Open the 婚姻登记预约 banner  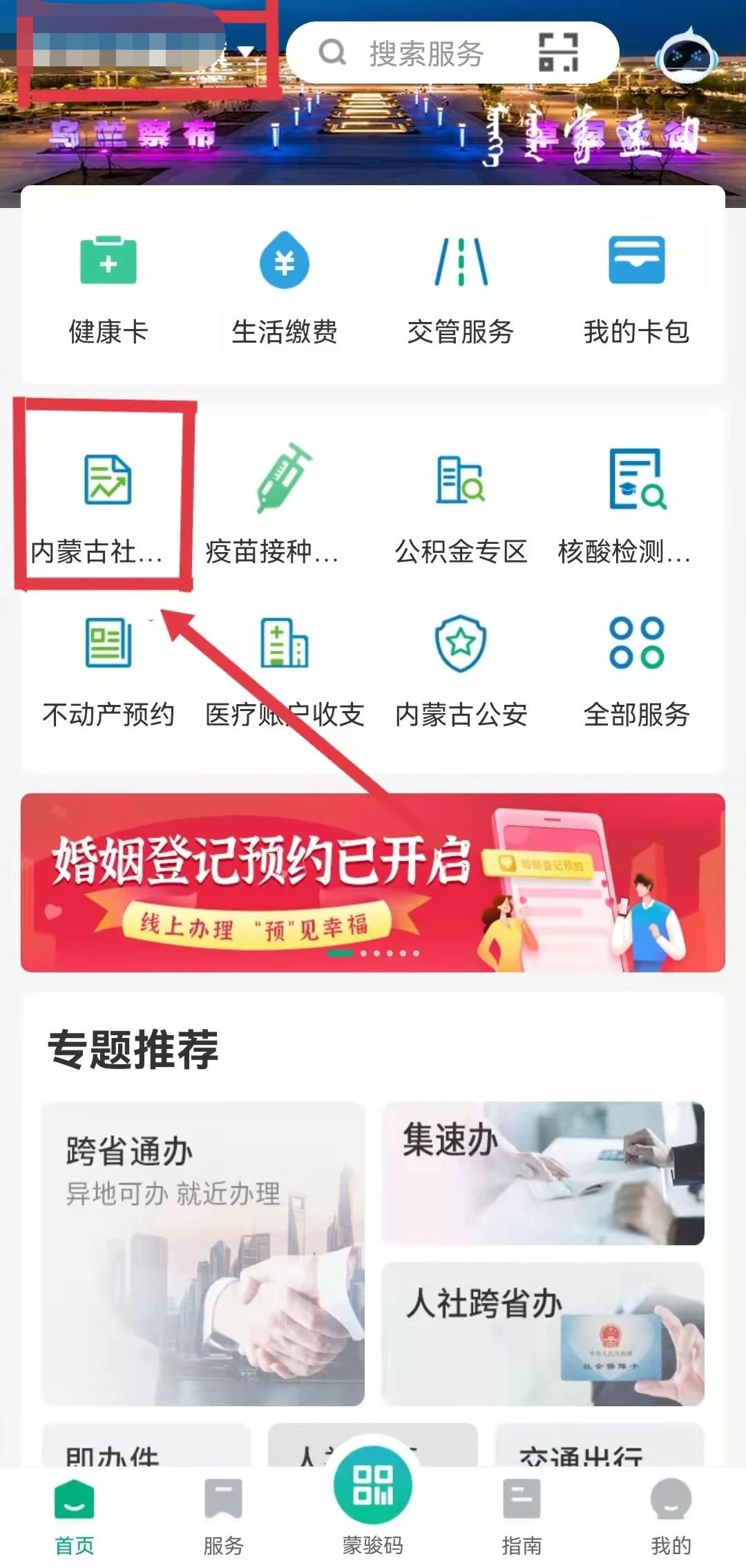coord(373,882)
